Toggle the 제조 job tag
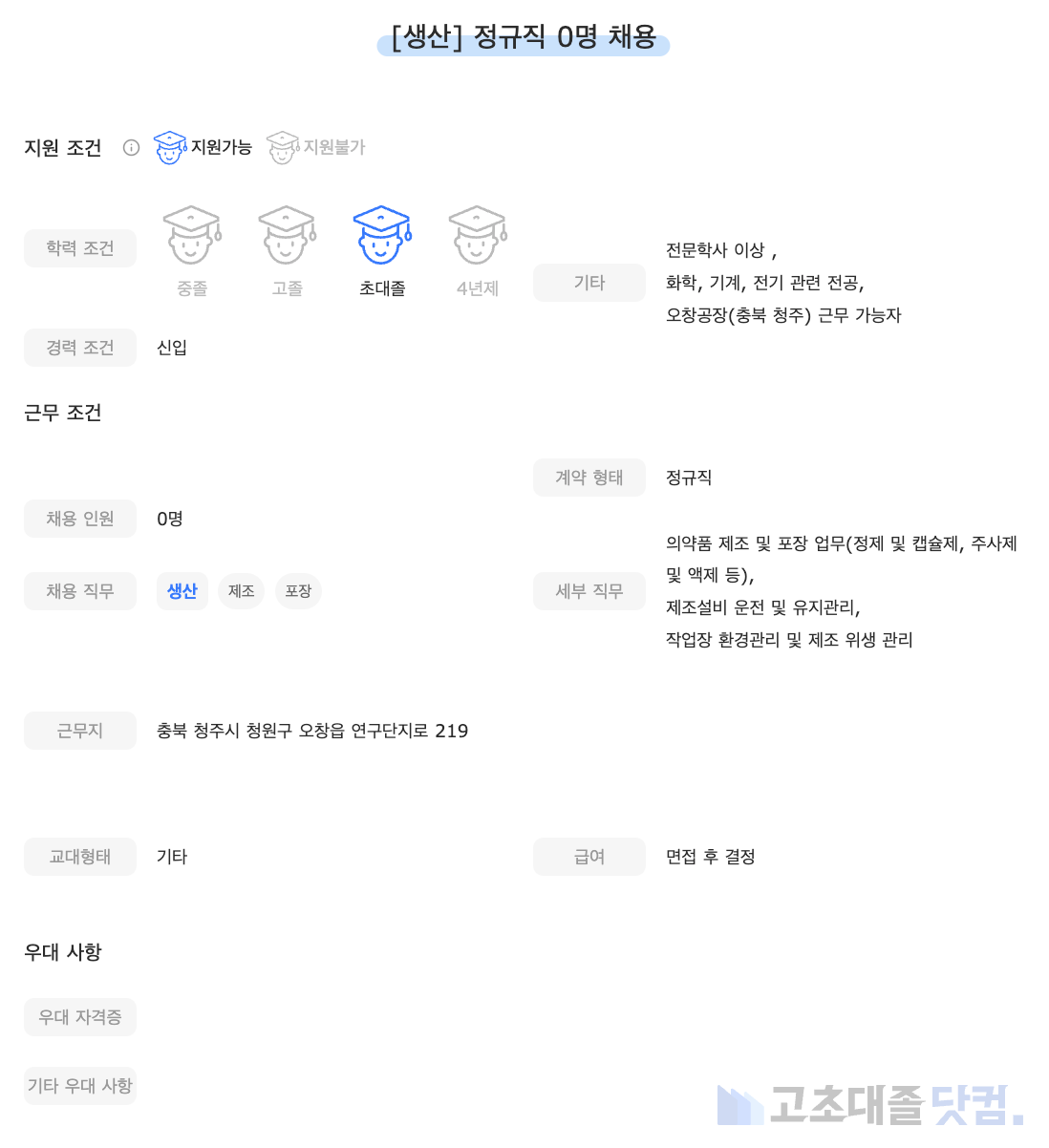Viewport: 1049px width, 1148px height. click(241, 590)
